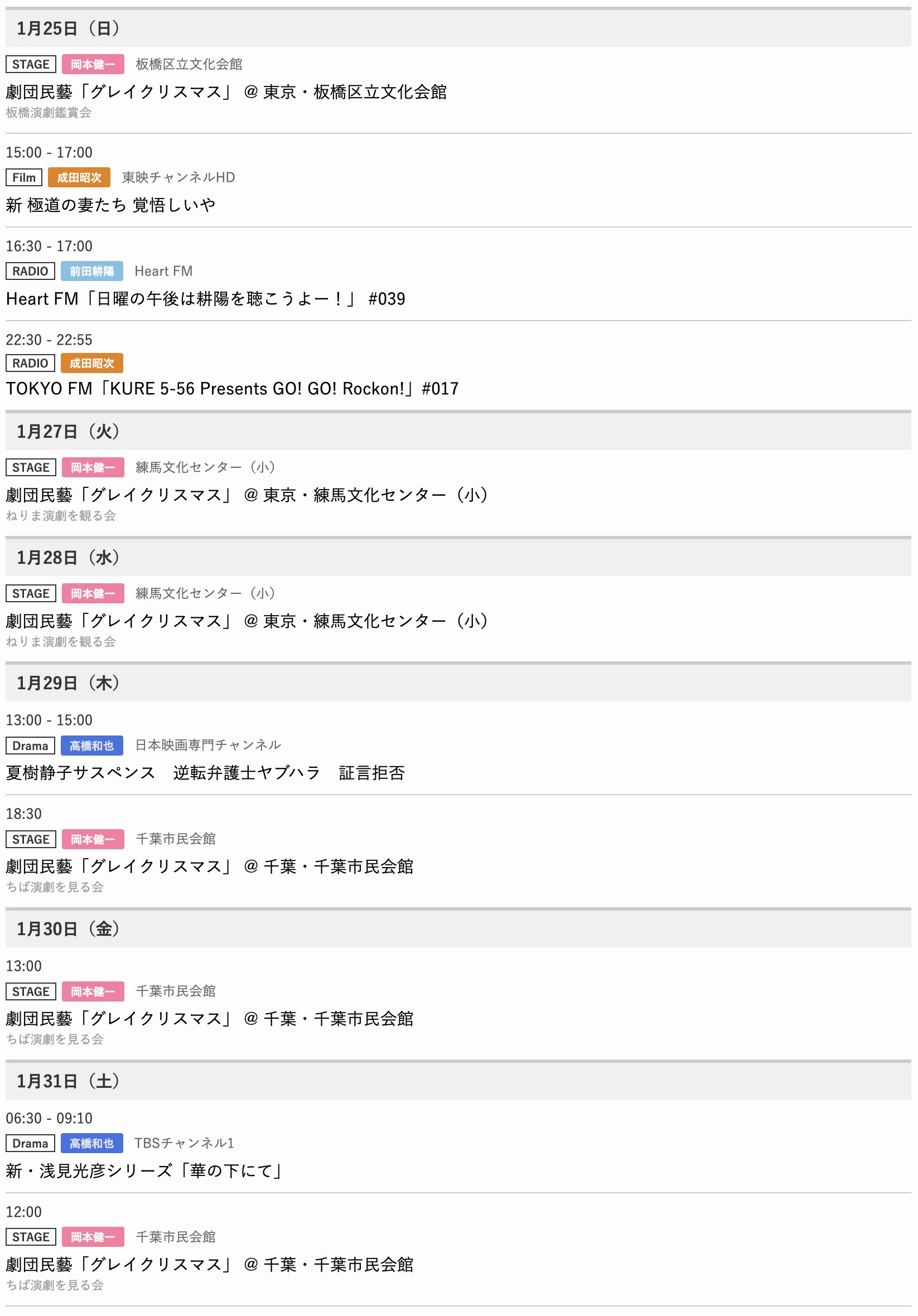
Task: Open the 18:30 千葉市民会館 stage entry
Action: pyautogui.click(x=209, y=866)
